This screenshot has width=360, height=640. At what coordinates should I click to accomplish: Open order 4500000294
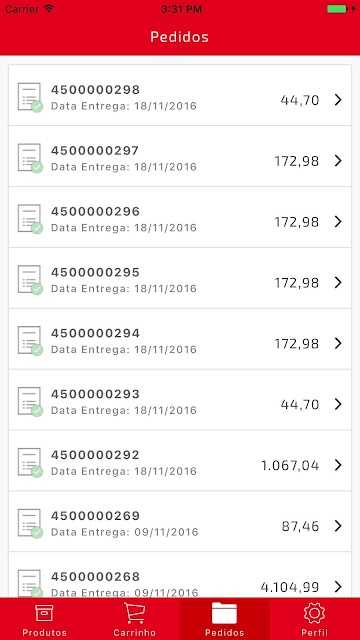pyautogui.click(x=180, y=339)
